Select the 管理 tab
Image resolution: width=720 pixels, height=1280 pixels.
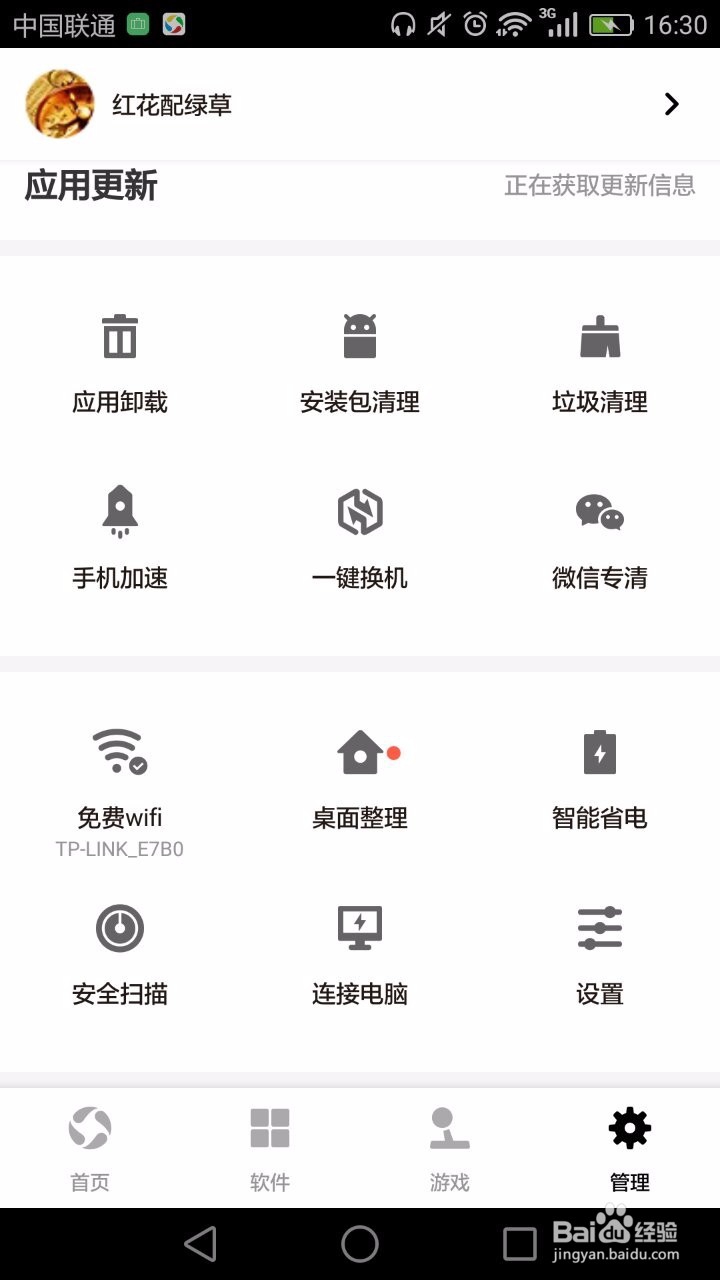(630, 1148)
